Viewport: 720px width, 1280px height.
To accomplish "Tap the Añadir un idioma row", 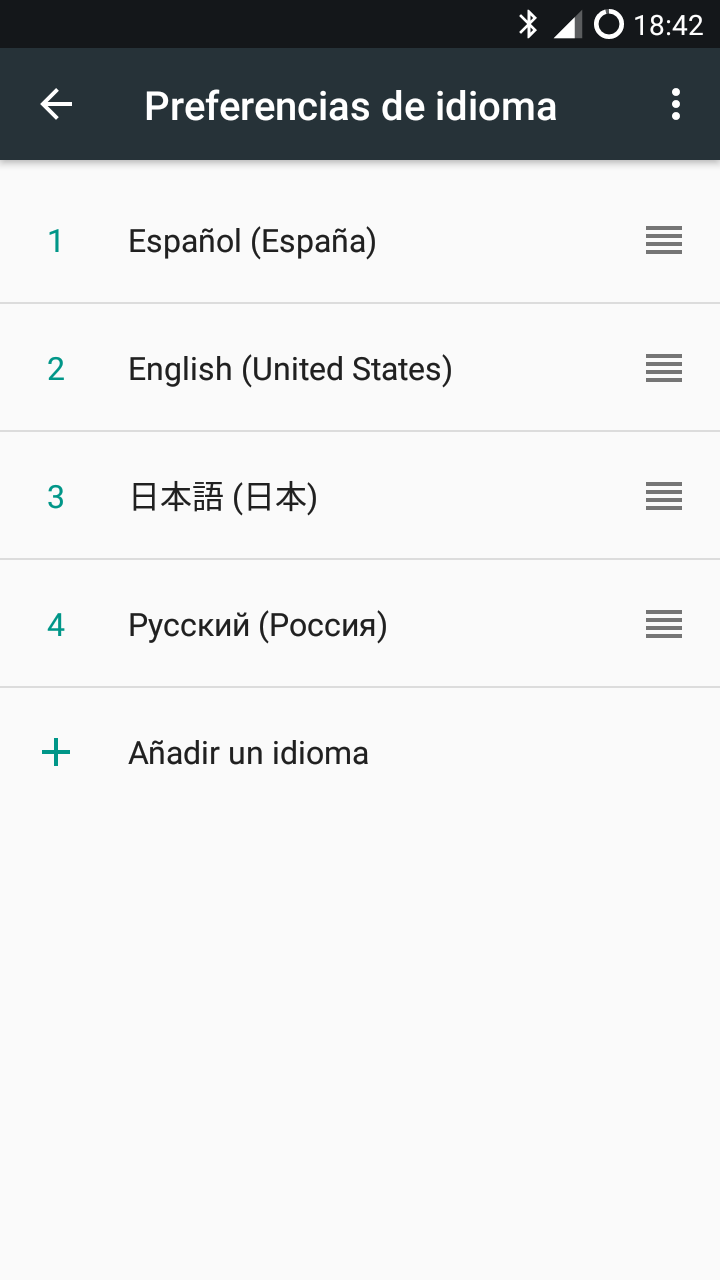I will point(360,752).
